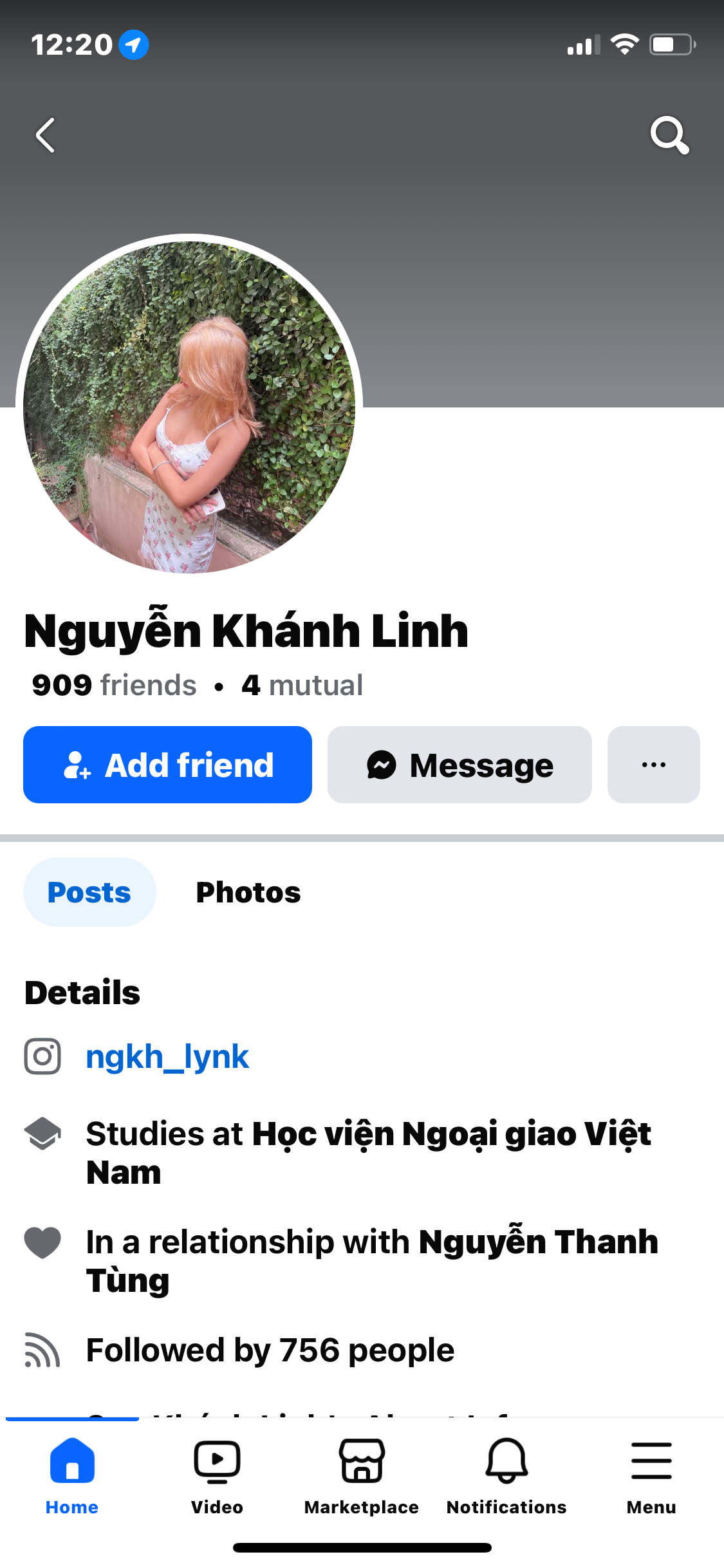The image size is (724, 1568).
Task: Open the Menu tab
Action: pyautogui.click(x=651, y=1475)
